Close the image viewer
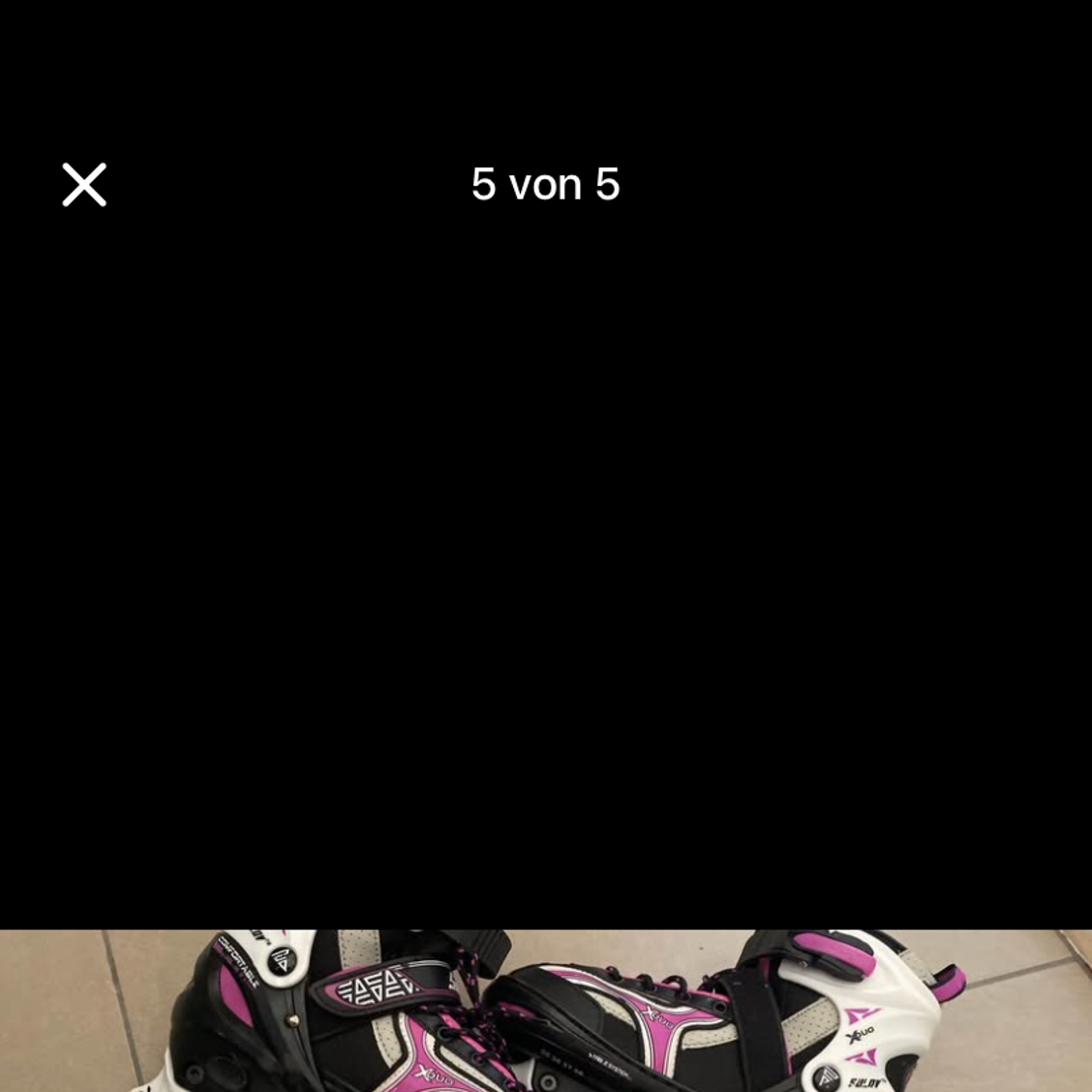This screenshot has width=1092, height=1092. point(84,184)
